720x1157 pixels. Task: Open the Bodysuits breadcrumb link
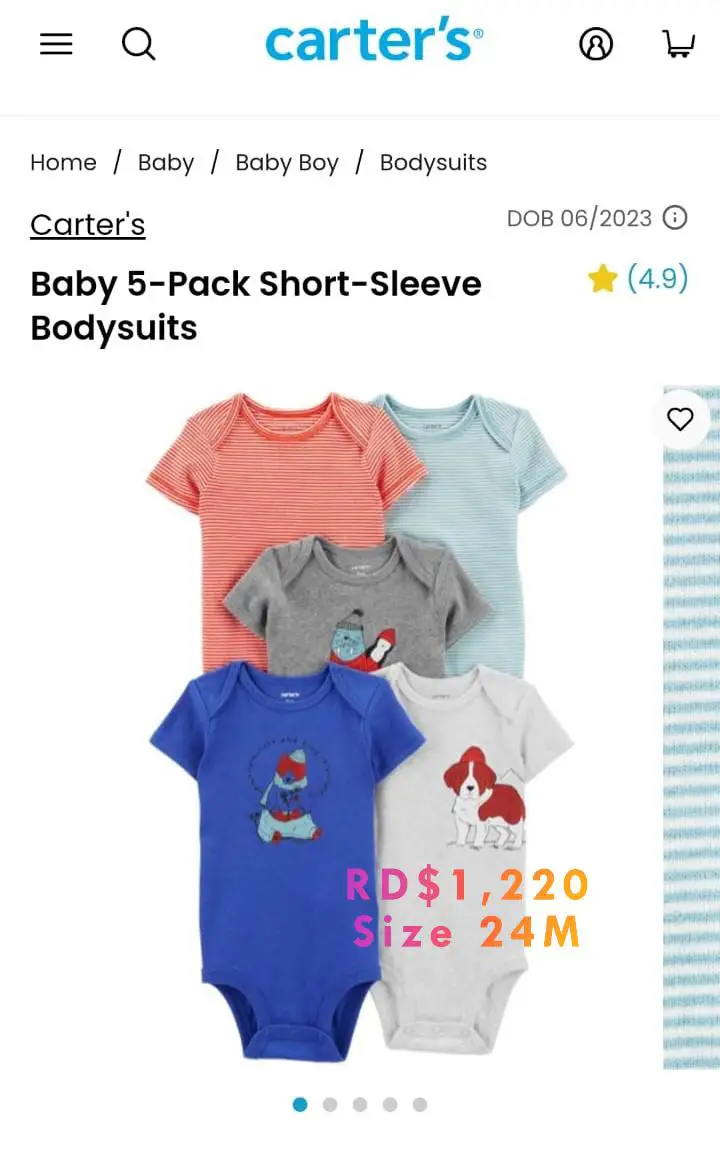click(x=433, y=163)
